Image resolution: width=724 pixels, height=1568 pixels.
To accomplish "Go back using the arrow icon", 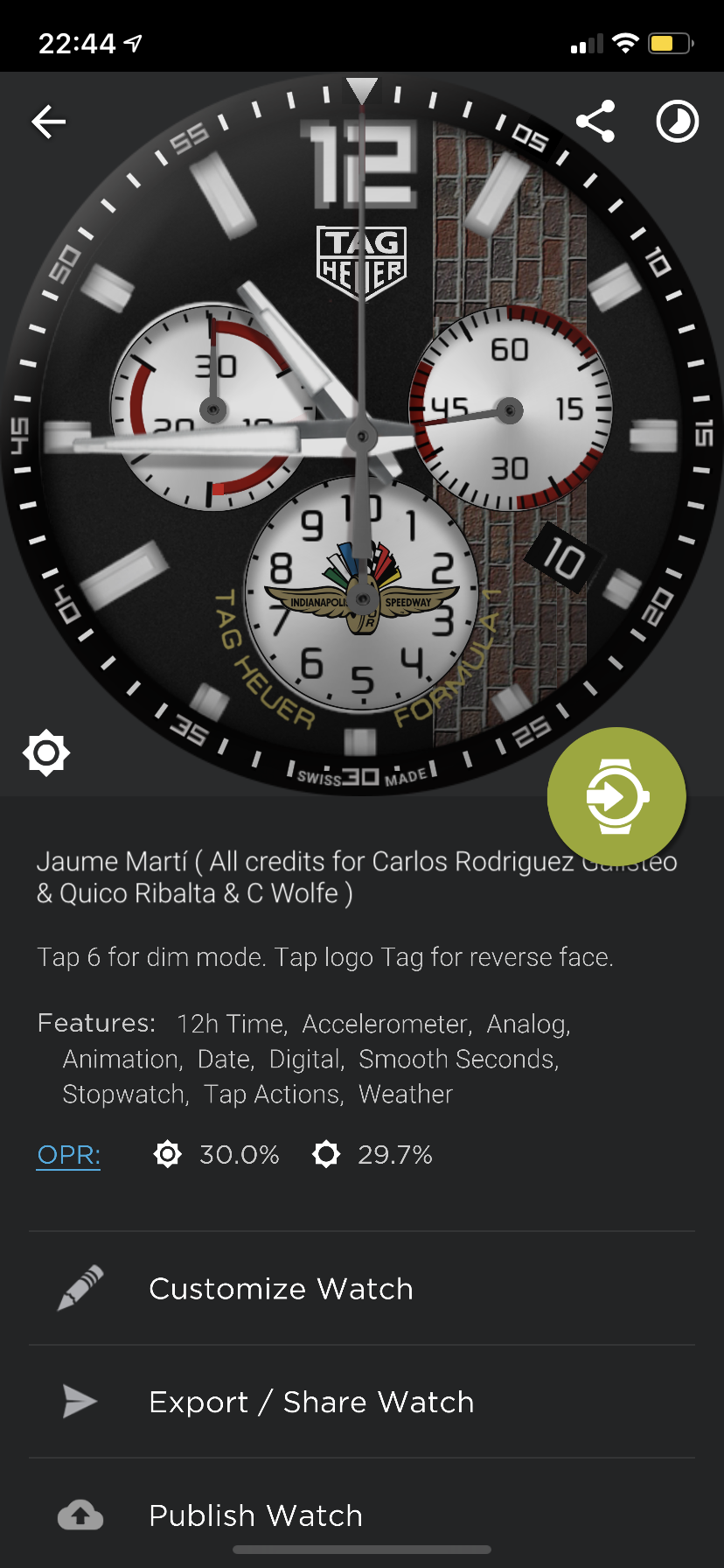I will [49, 122].
